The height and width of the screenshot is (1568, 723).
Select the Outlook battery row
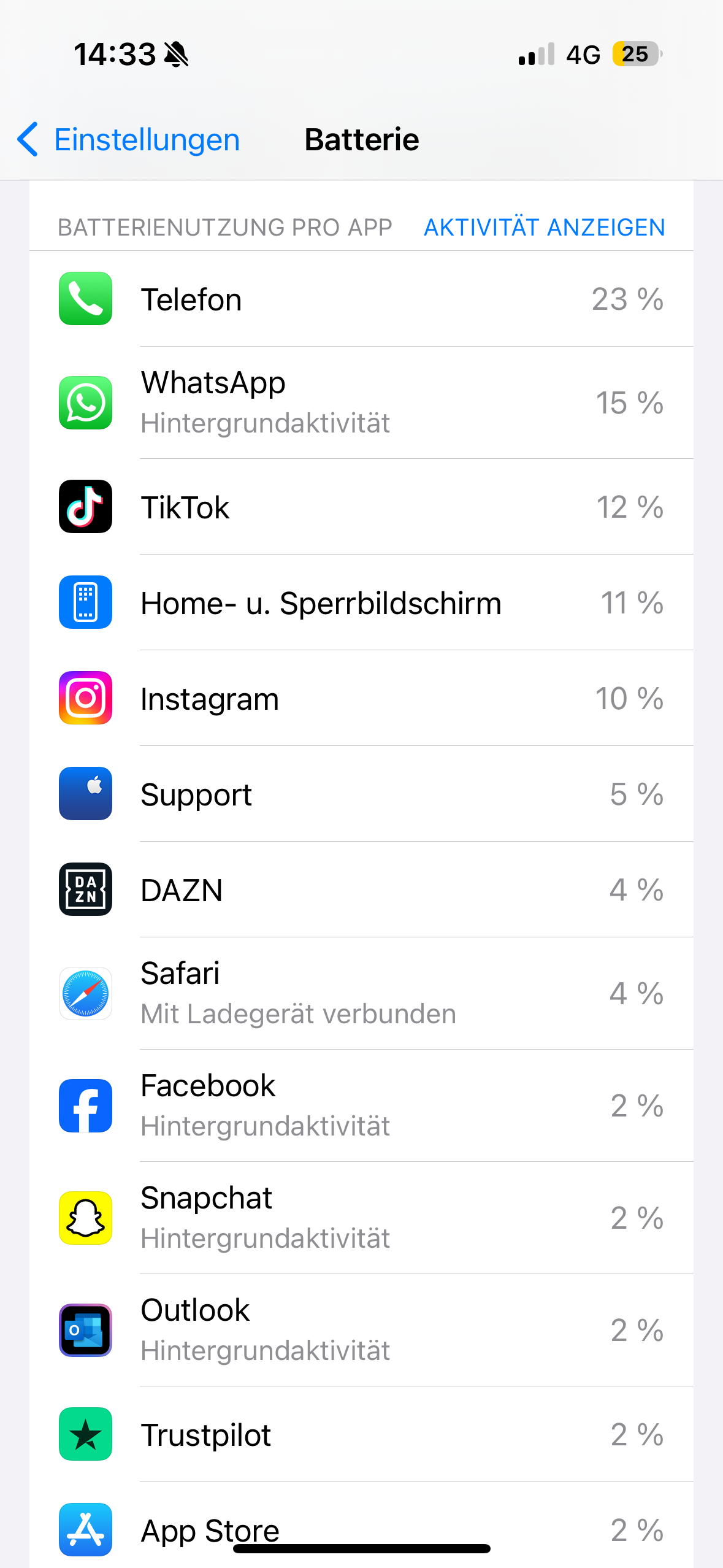[361, 1330]
